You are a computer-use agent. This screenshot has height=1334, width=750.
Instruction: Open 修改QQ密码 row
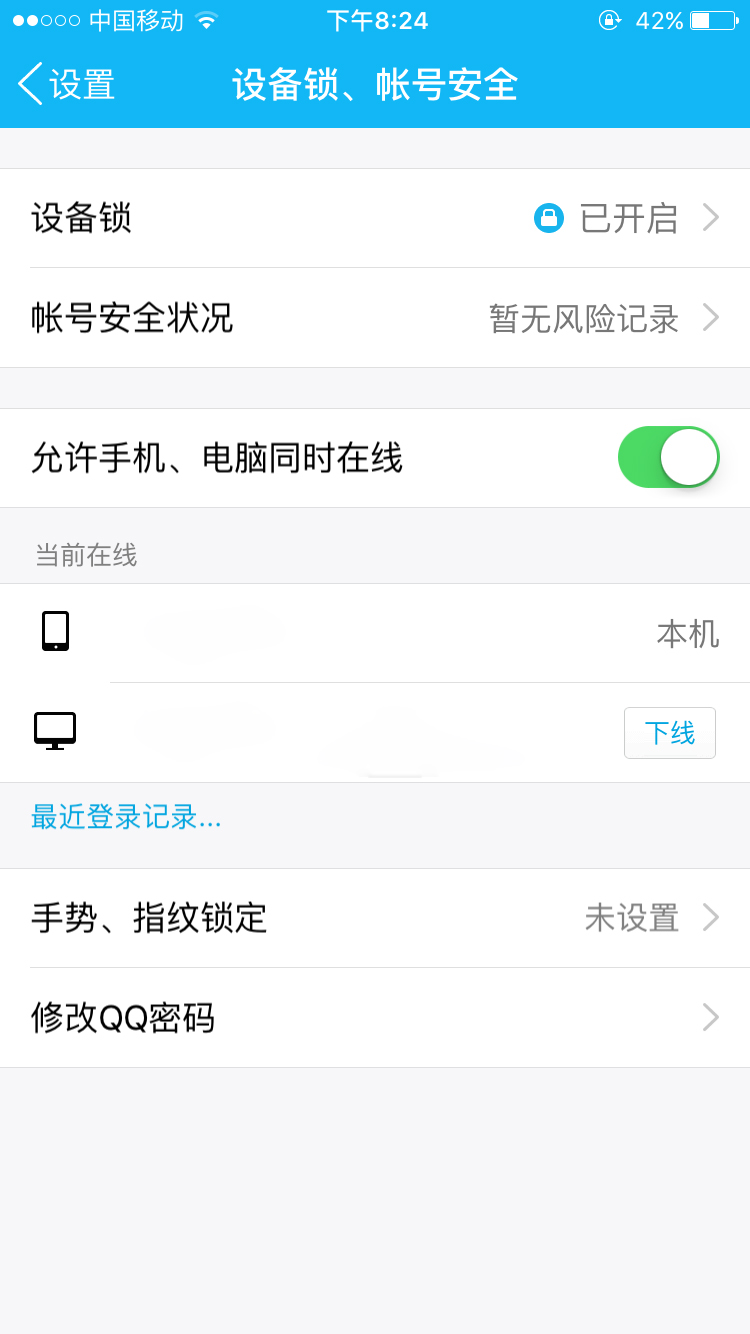point(375,1018)
